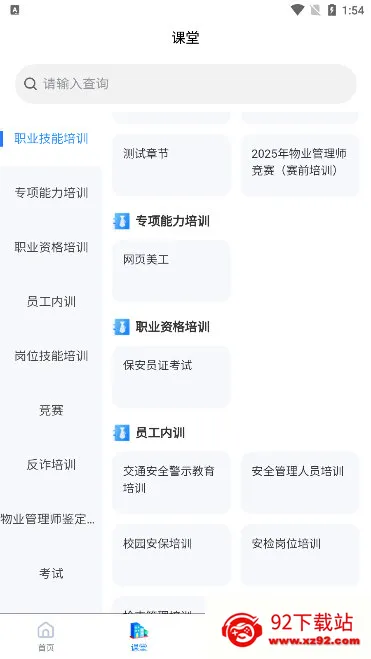Open the 安全管理人员培训 card
Screen dimensions: 371x659
point(300,482)
